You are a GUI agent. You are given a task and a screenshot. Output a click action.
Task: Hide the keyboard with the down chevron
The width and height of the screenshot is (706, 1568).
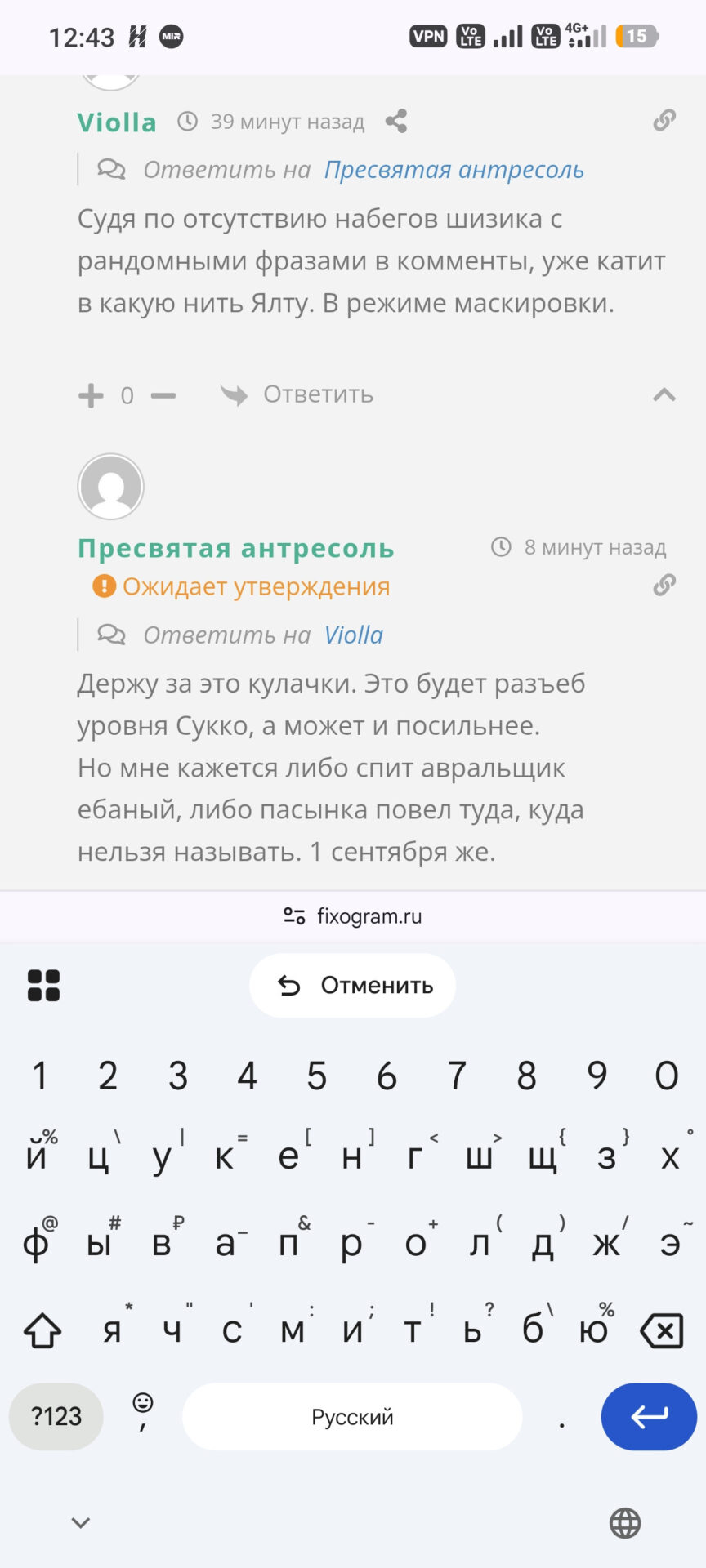click(81, 1523)
